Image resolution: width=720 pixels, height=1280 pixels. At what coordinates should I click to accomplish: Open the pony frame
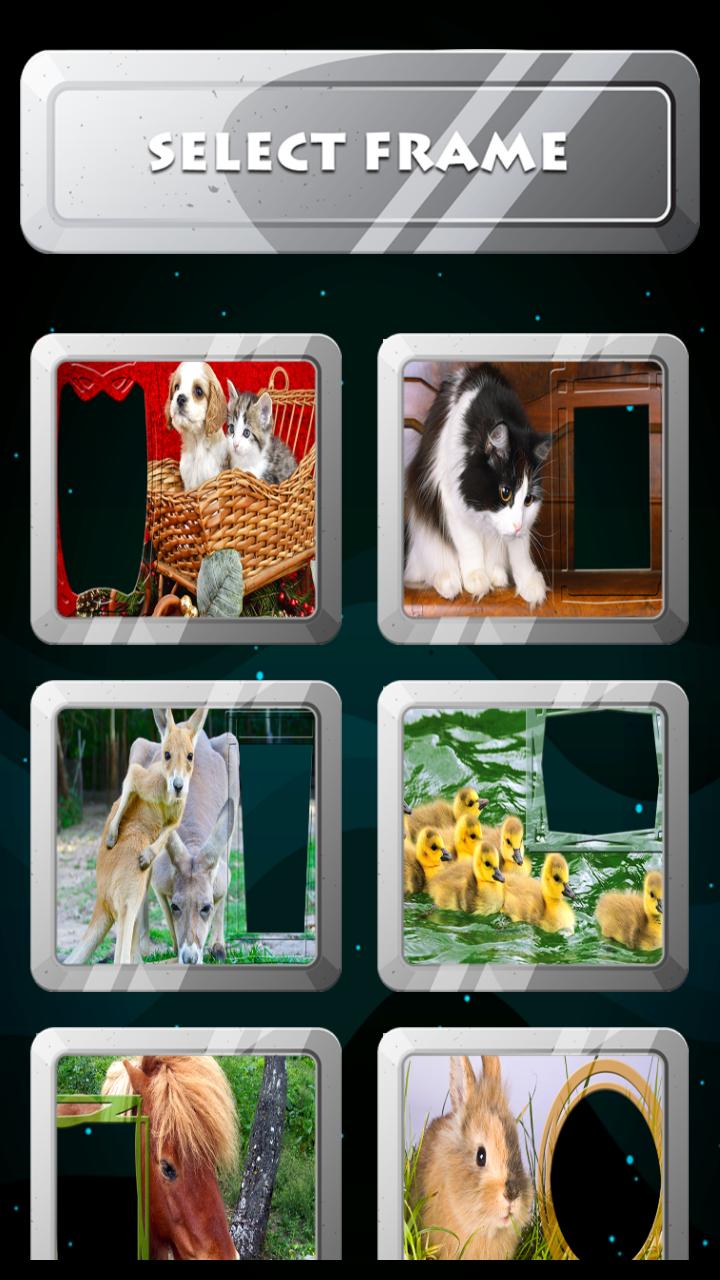coord(186,1155)
